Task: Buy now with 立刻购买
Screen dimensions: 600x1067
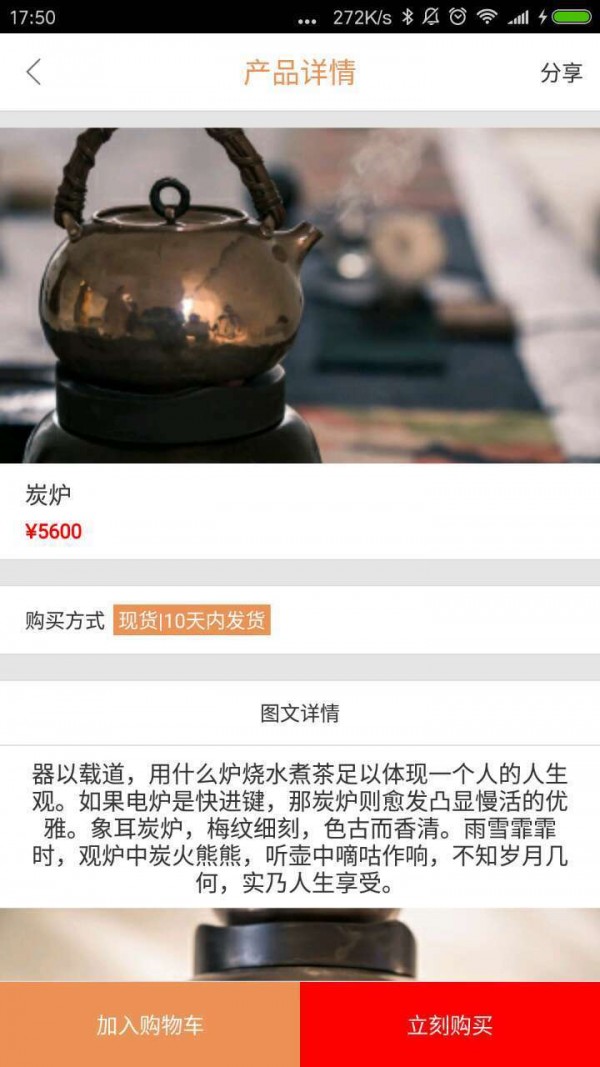Action: coord(450,1025)
